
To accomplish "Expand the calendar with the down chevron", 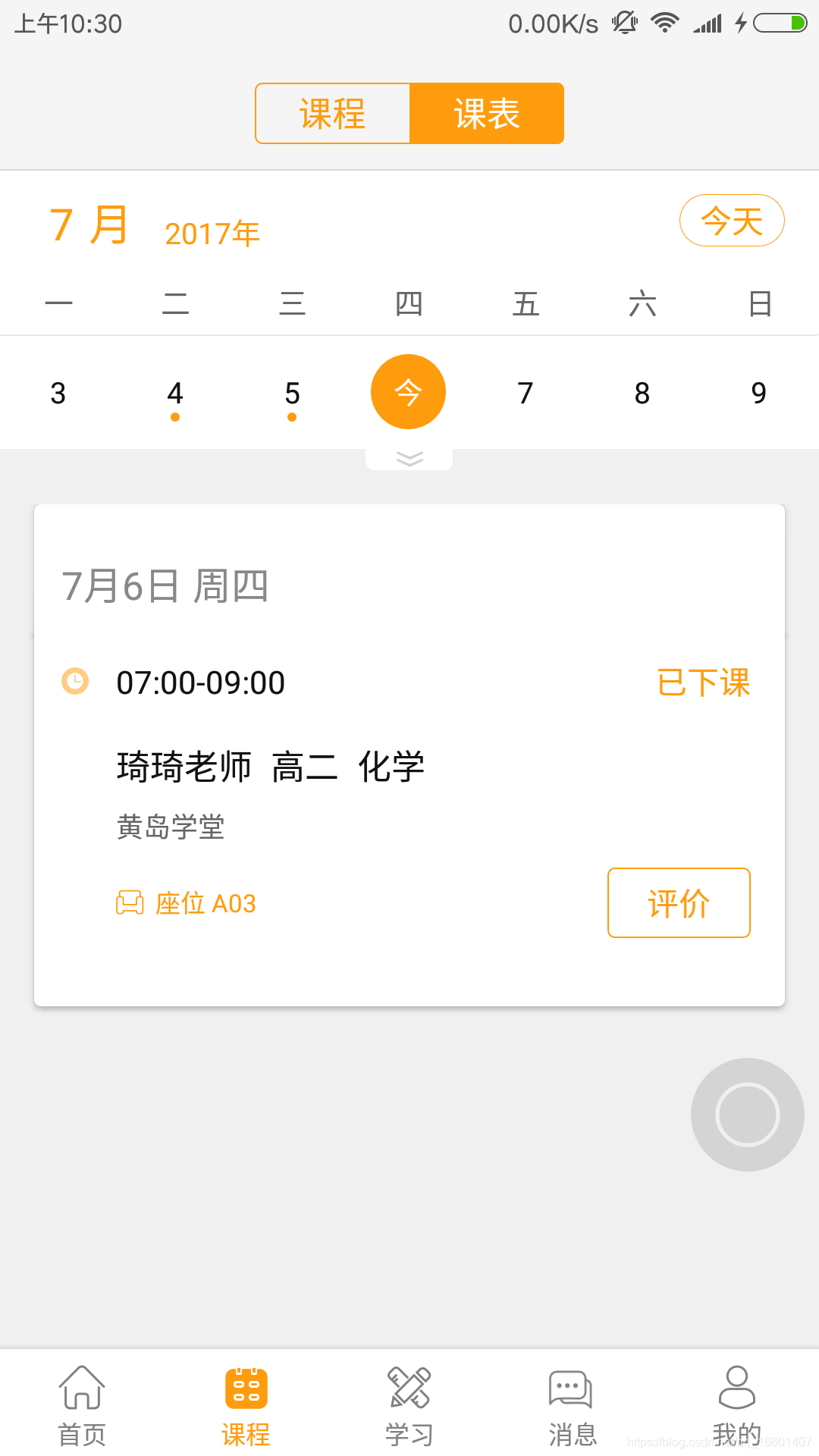I will click(x=409, y=459).
